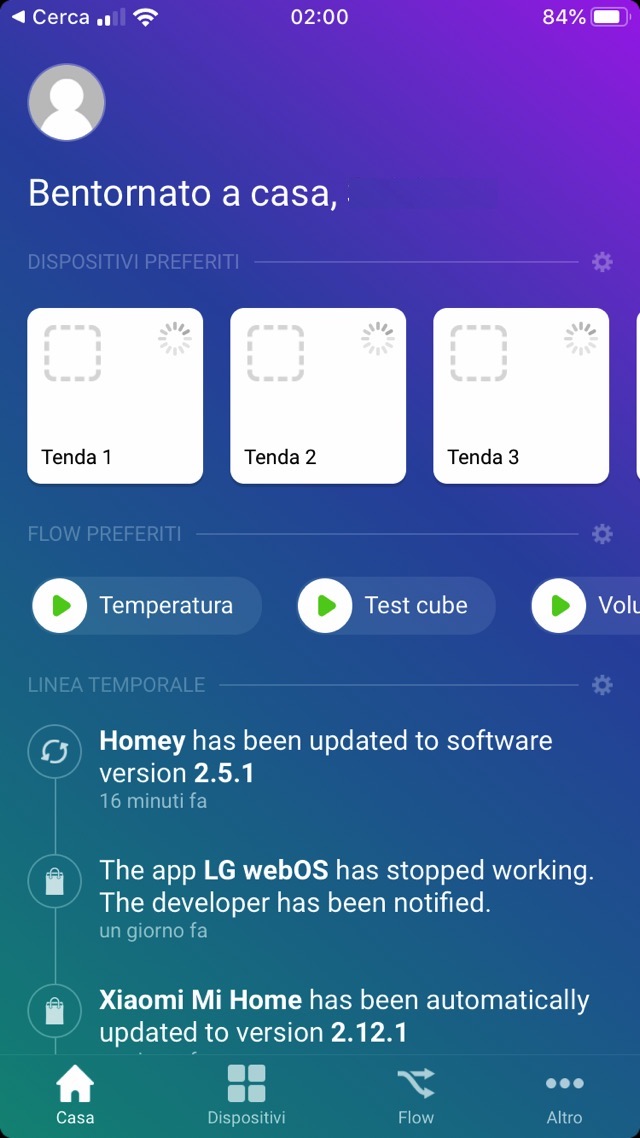Open settings gear for Linea Temporale

coord(602,685)
